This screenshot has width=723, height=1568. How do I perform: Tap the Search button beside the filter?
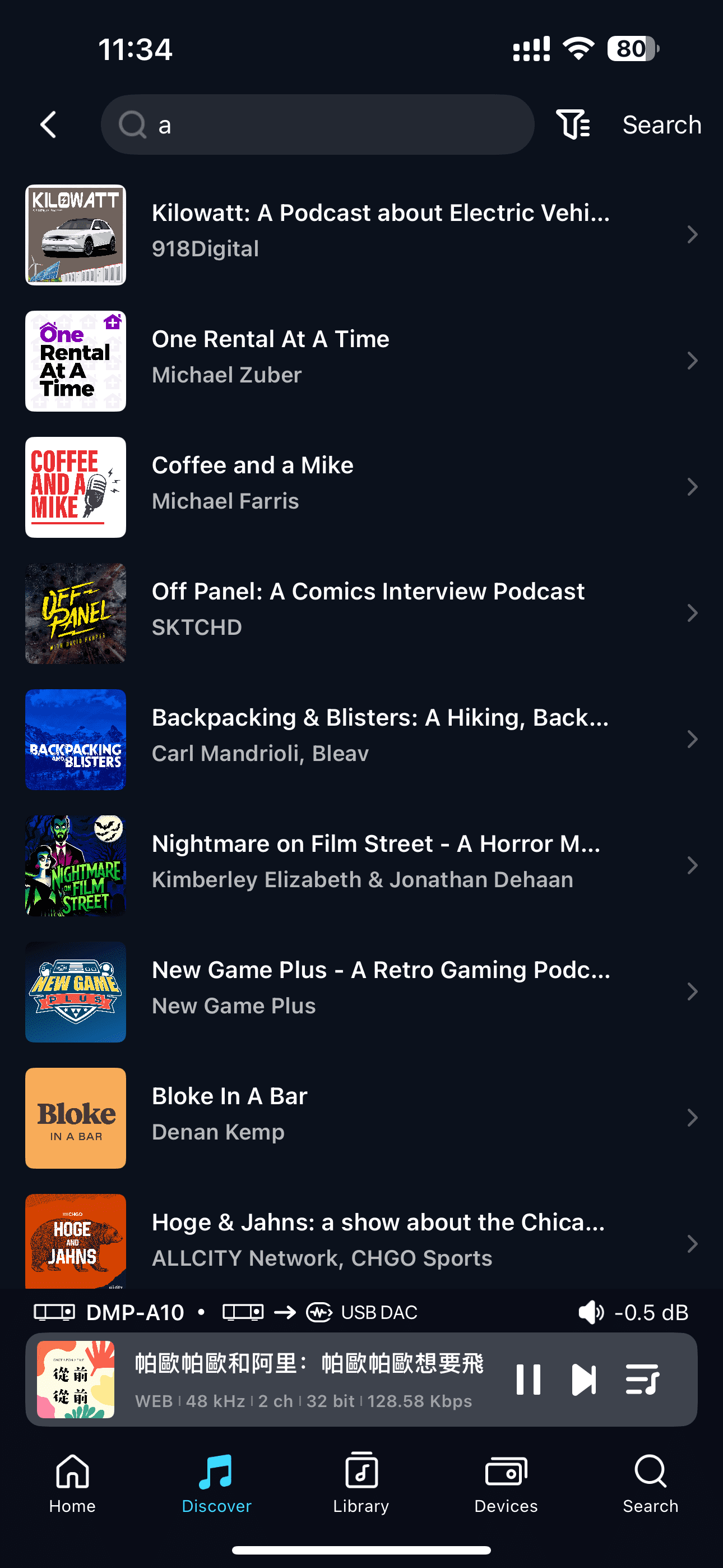click(x=661, y=125)
